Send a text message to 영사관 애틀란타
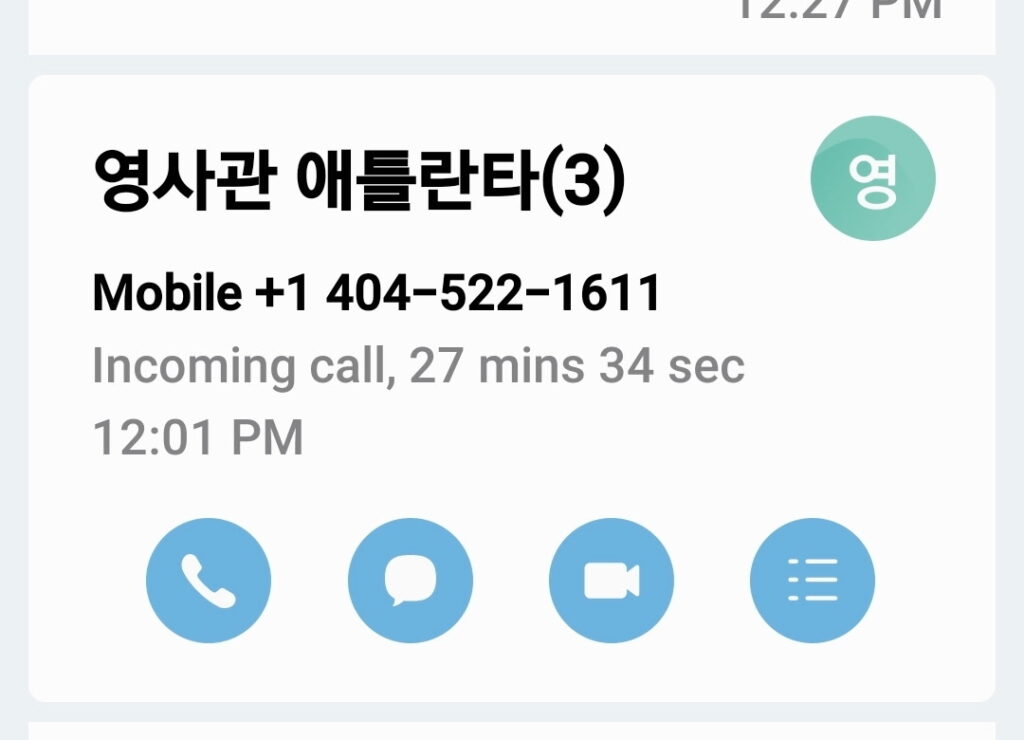Viewport: 1024px width, 740px height. 410,580
